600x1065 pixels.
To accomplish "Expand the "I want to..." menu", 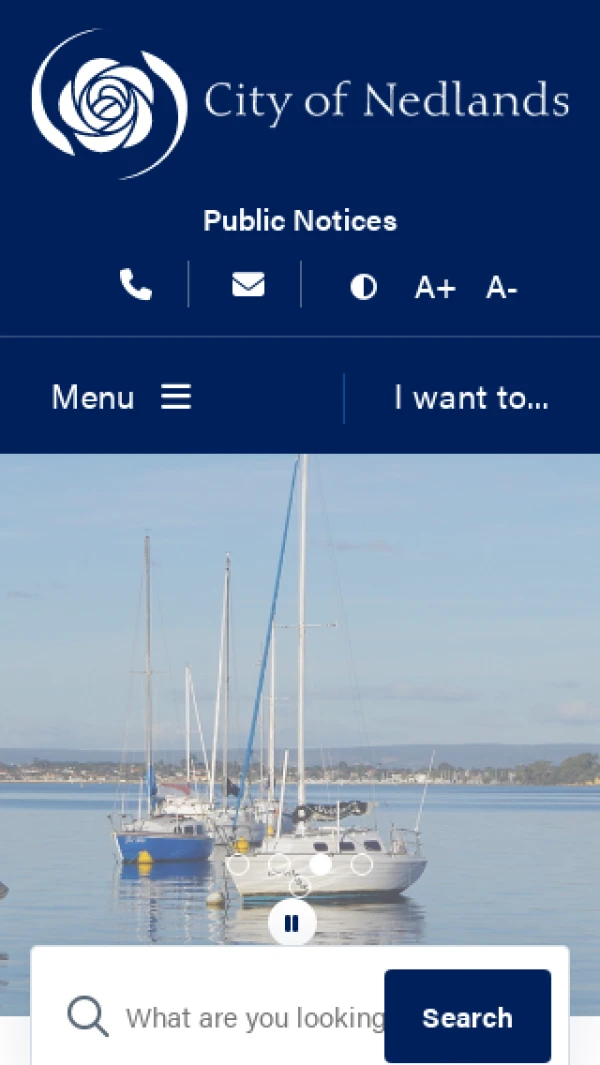I will tap(471, 398).
